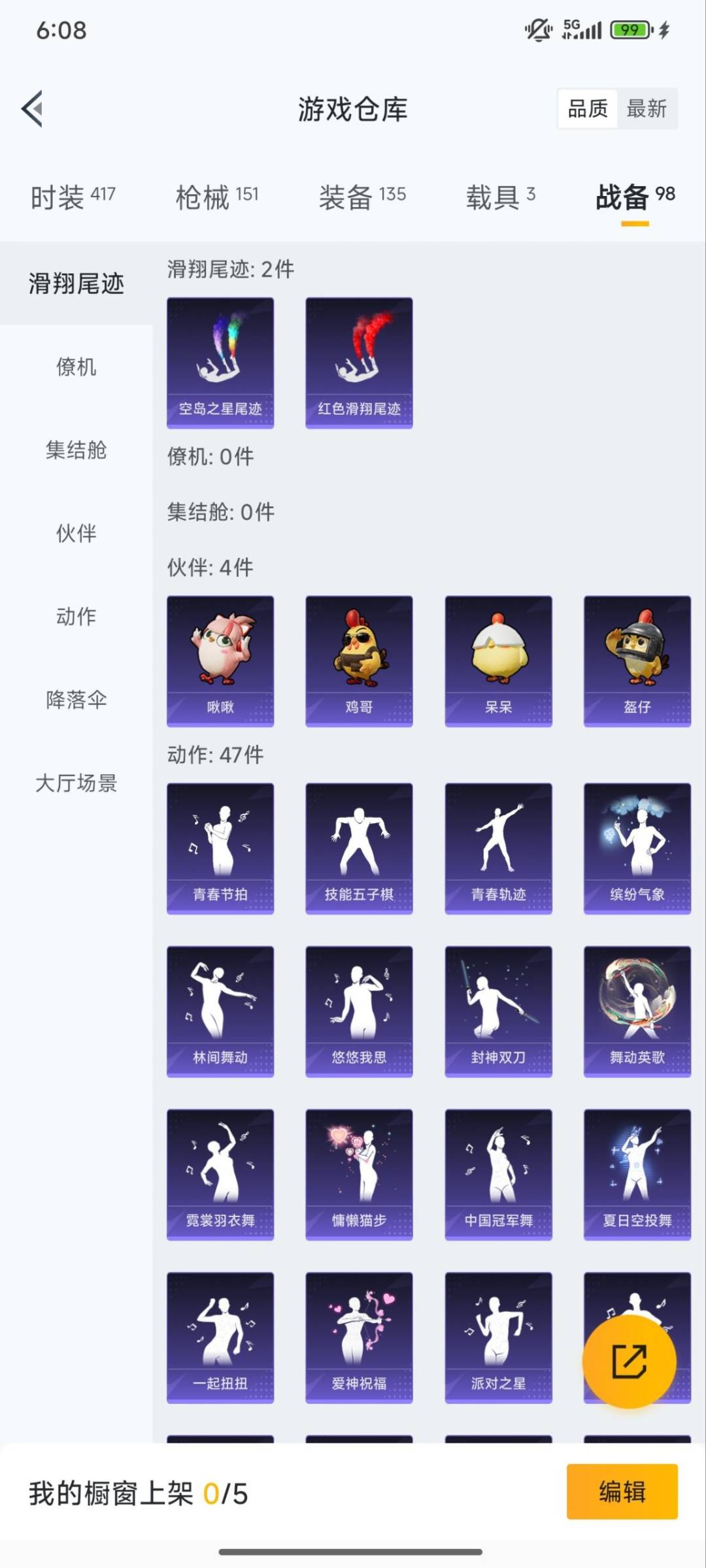View the 空岛之星尾迹 rainbow glider trail

click(x=220, y=363)
